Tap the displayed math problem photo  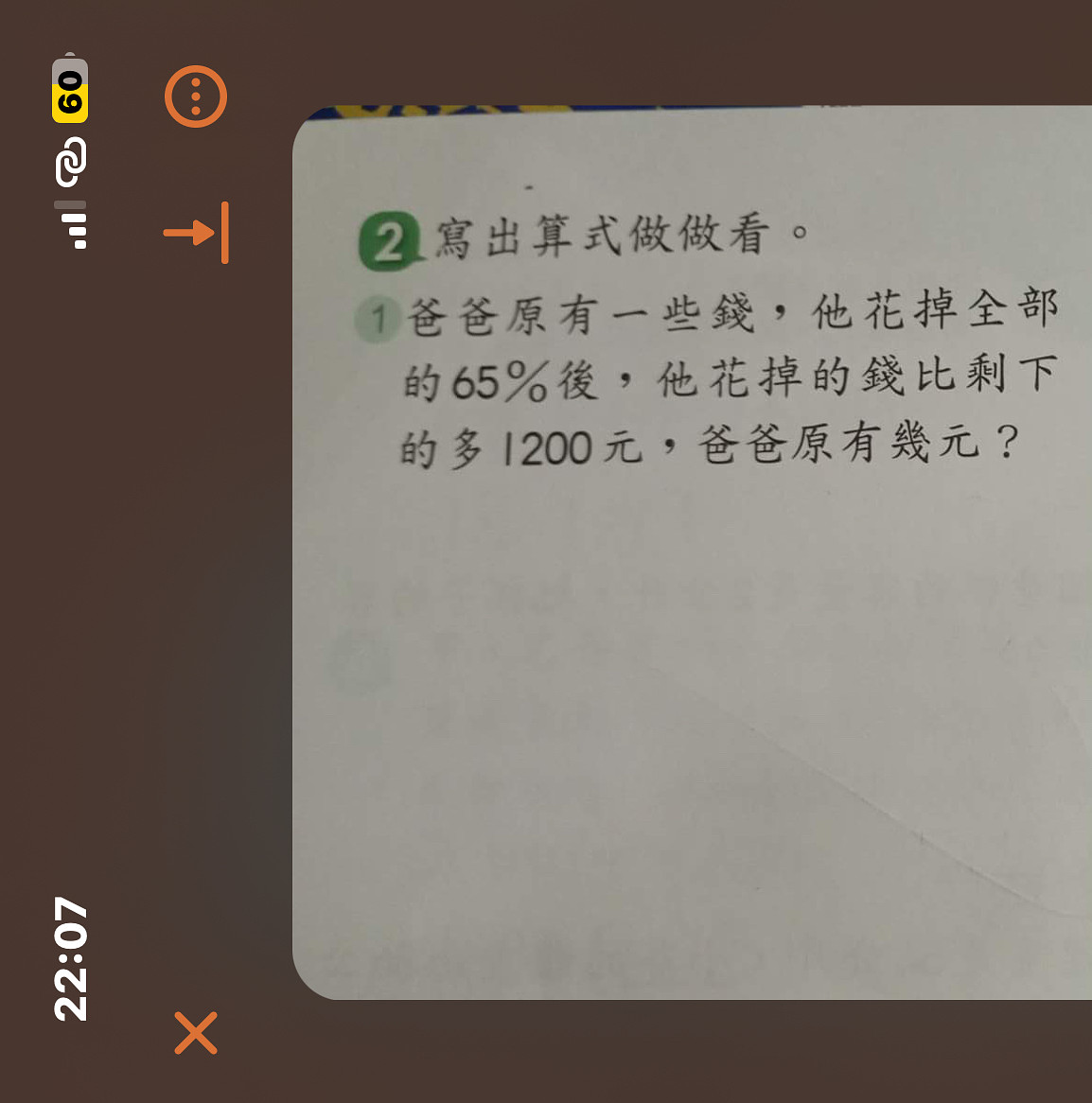coord(691,552)
